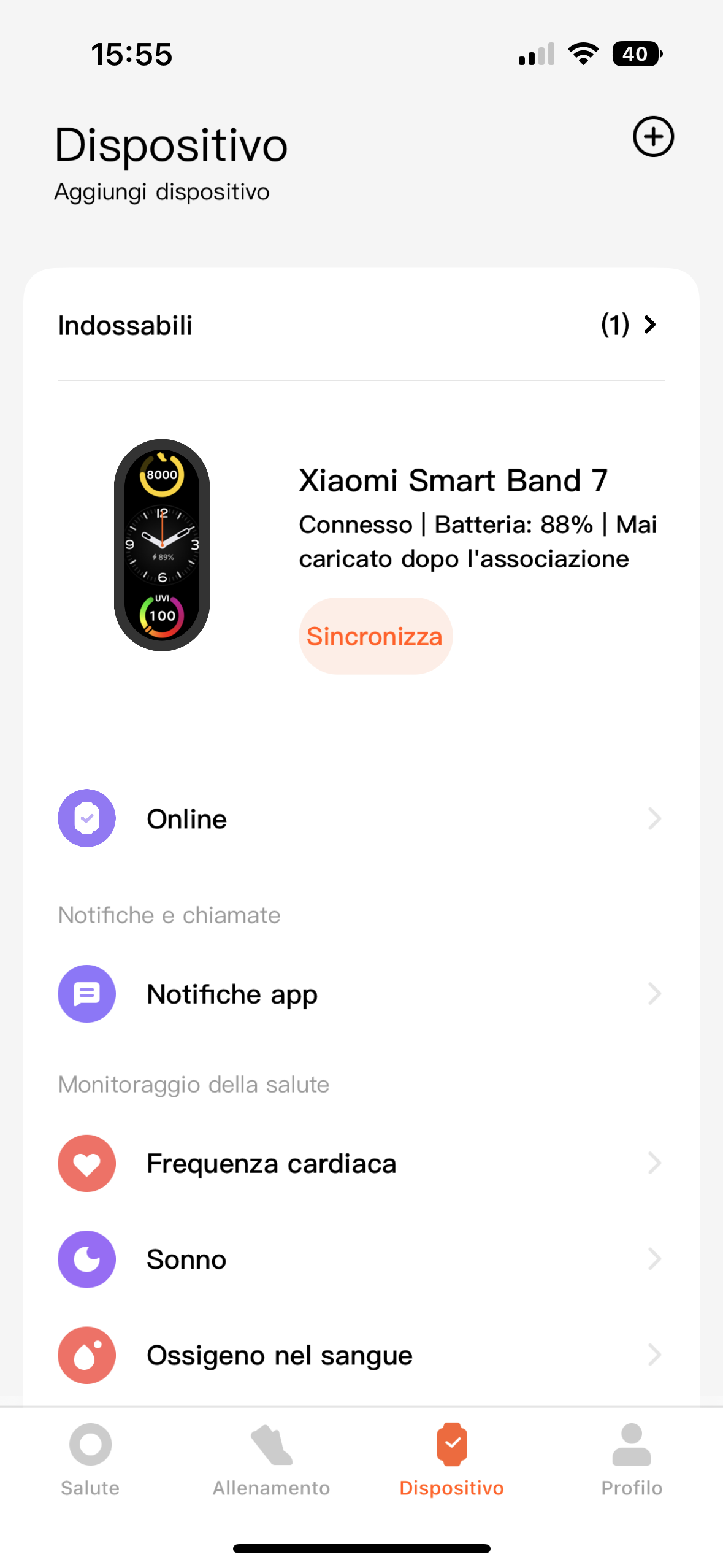
Task: Switch to the Allenamento tab
Action: coord(271,1460)
